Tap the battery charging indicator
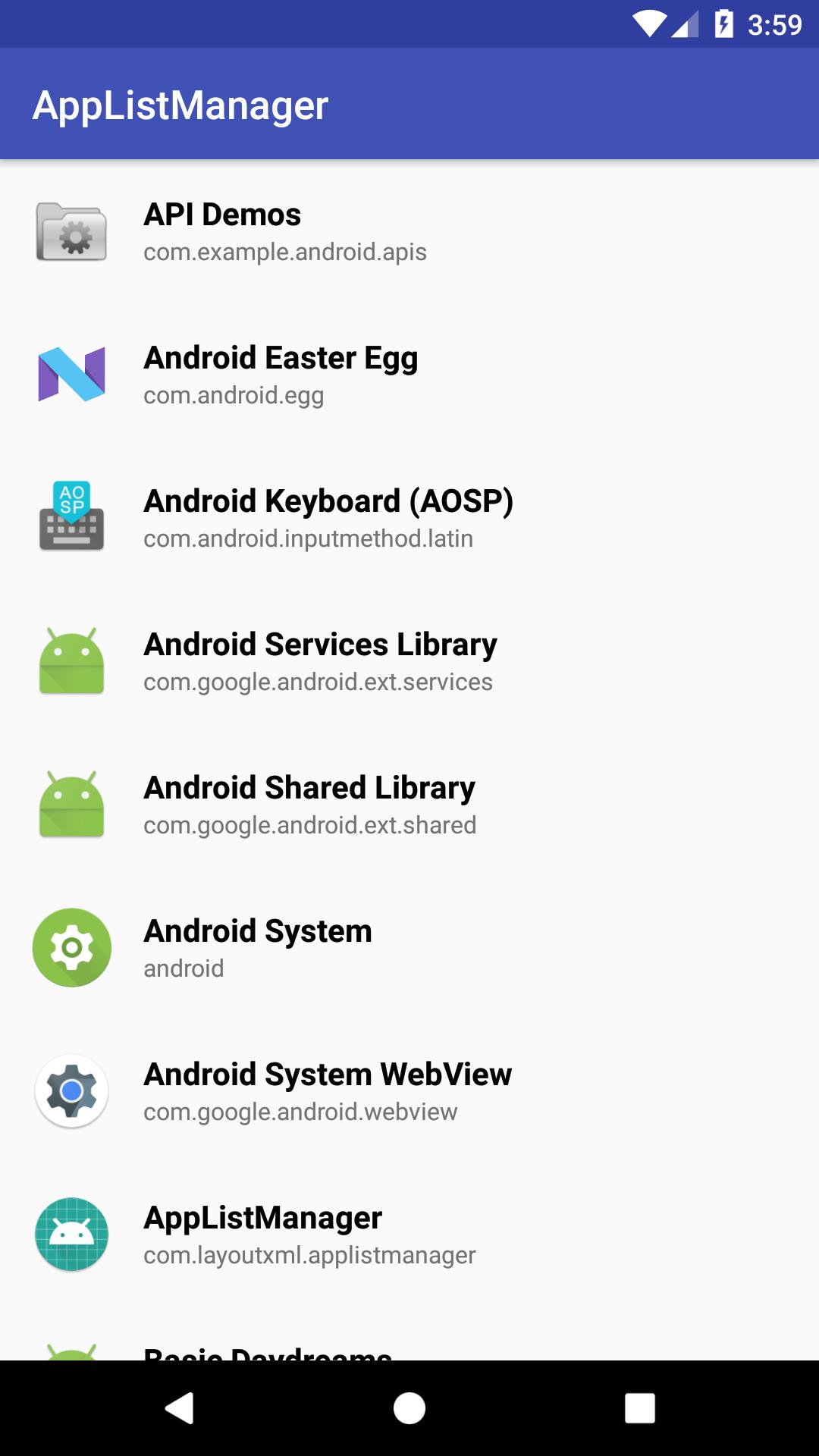Image resolution: width=819 pixels, height=1456 pixels. coord(724,23)
